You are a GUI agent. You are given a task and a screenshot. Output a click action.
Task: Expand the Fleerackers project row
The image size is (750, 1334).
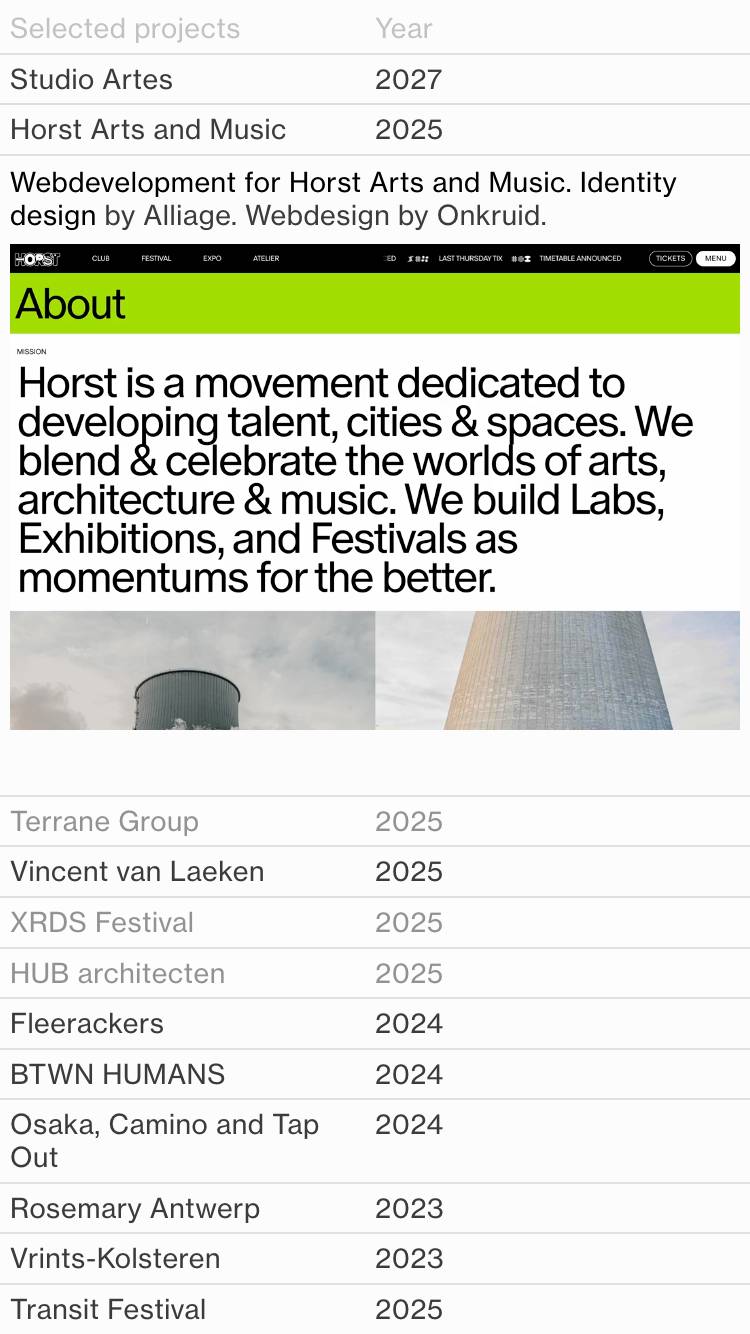pos(375,1023)
